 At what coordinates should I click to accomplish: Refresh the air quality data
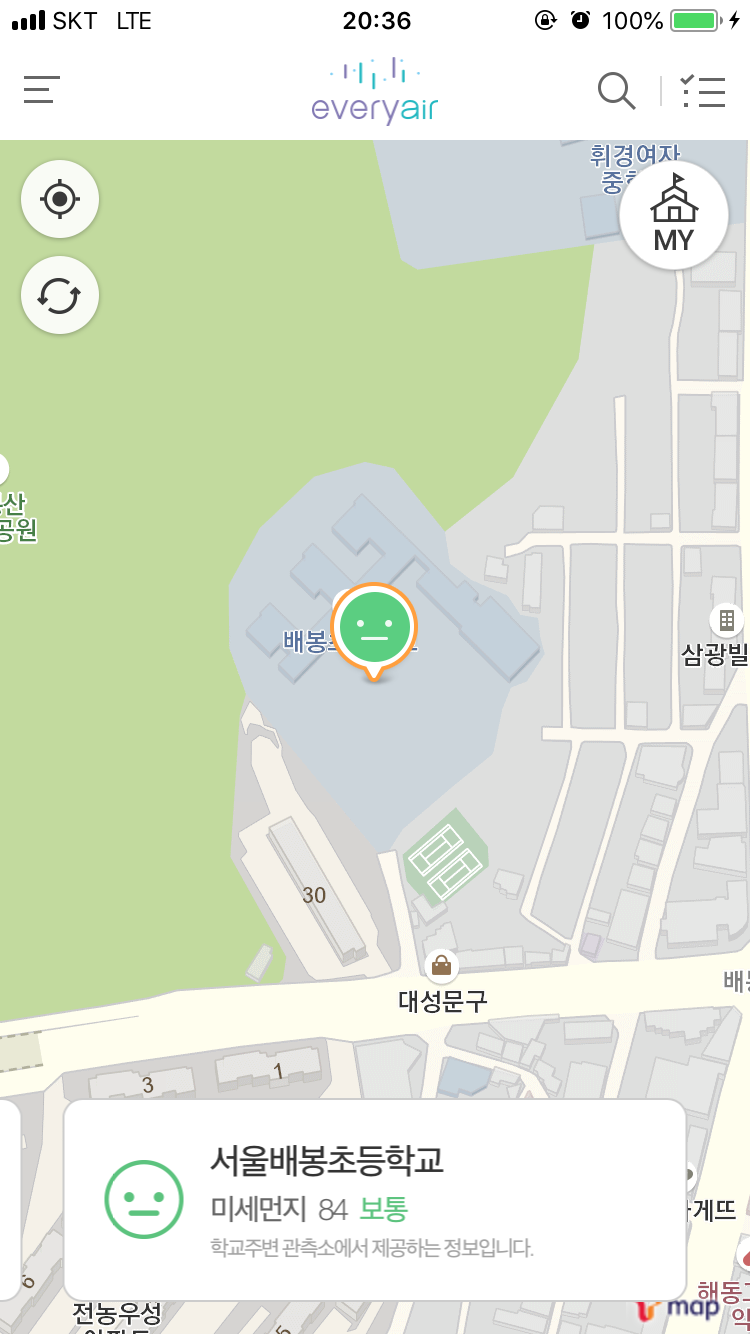60,295
